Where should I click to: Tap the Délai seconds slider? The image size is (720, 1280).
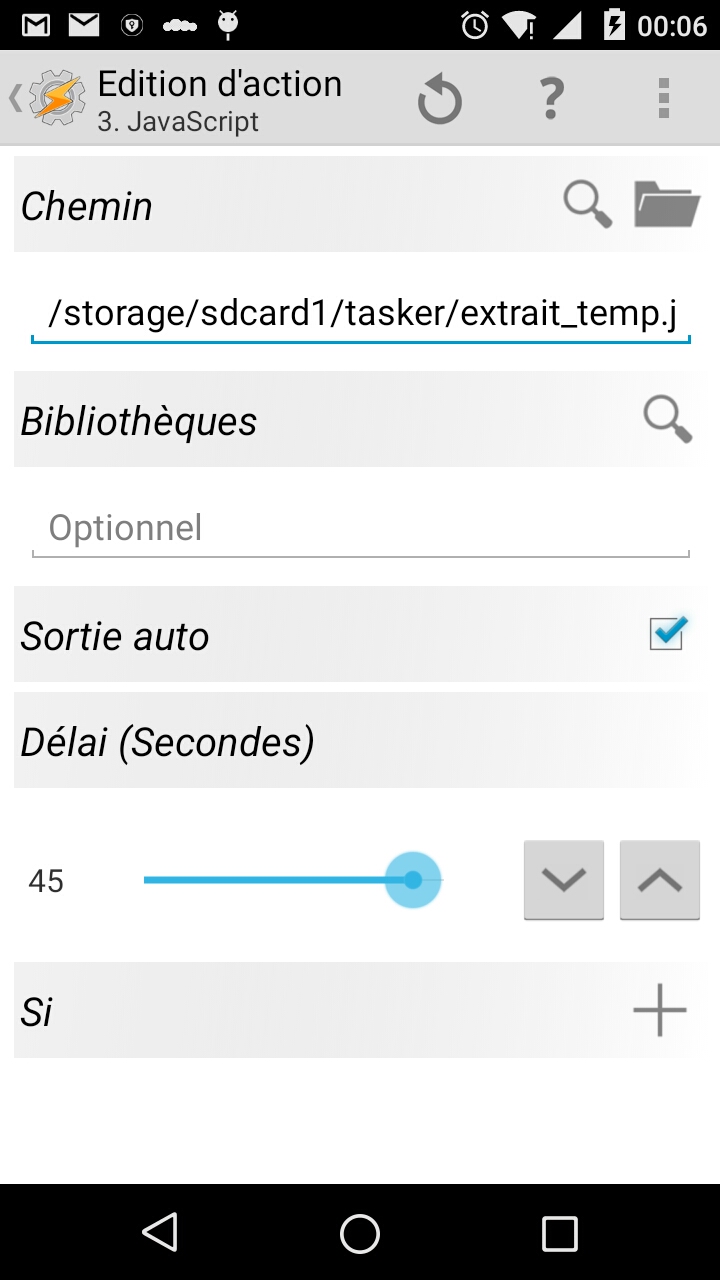click(x=292, y=880)
